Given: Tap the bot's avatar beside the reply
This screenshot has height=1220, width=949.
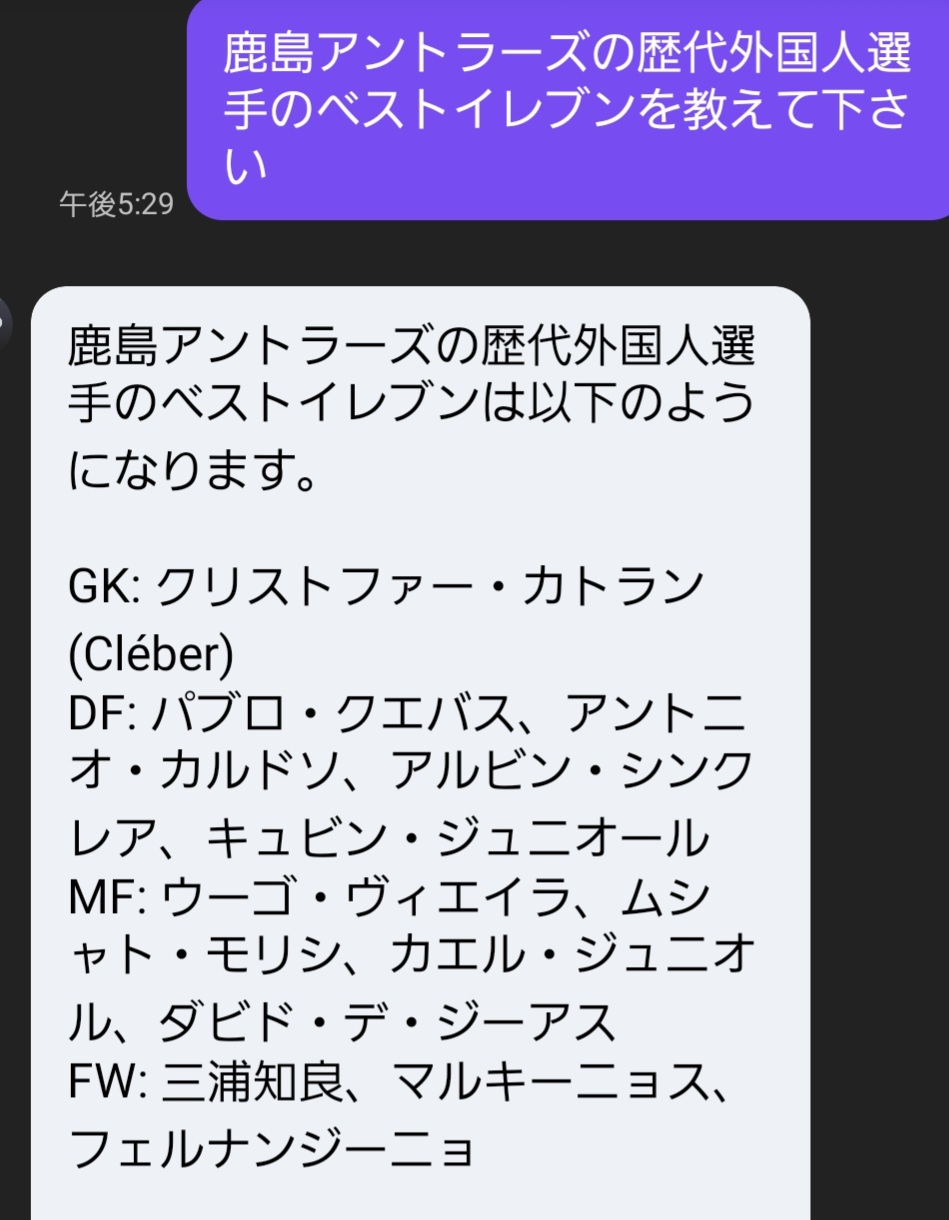Looking at the screenshot, I should [5, 323].
